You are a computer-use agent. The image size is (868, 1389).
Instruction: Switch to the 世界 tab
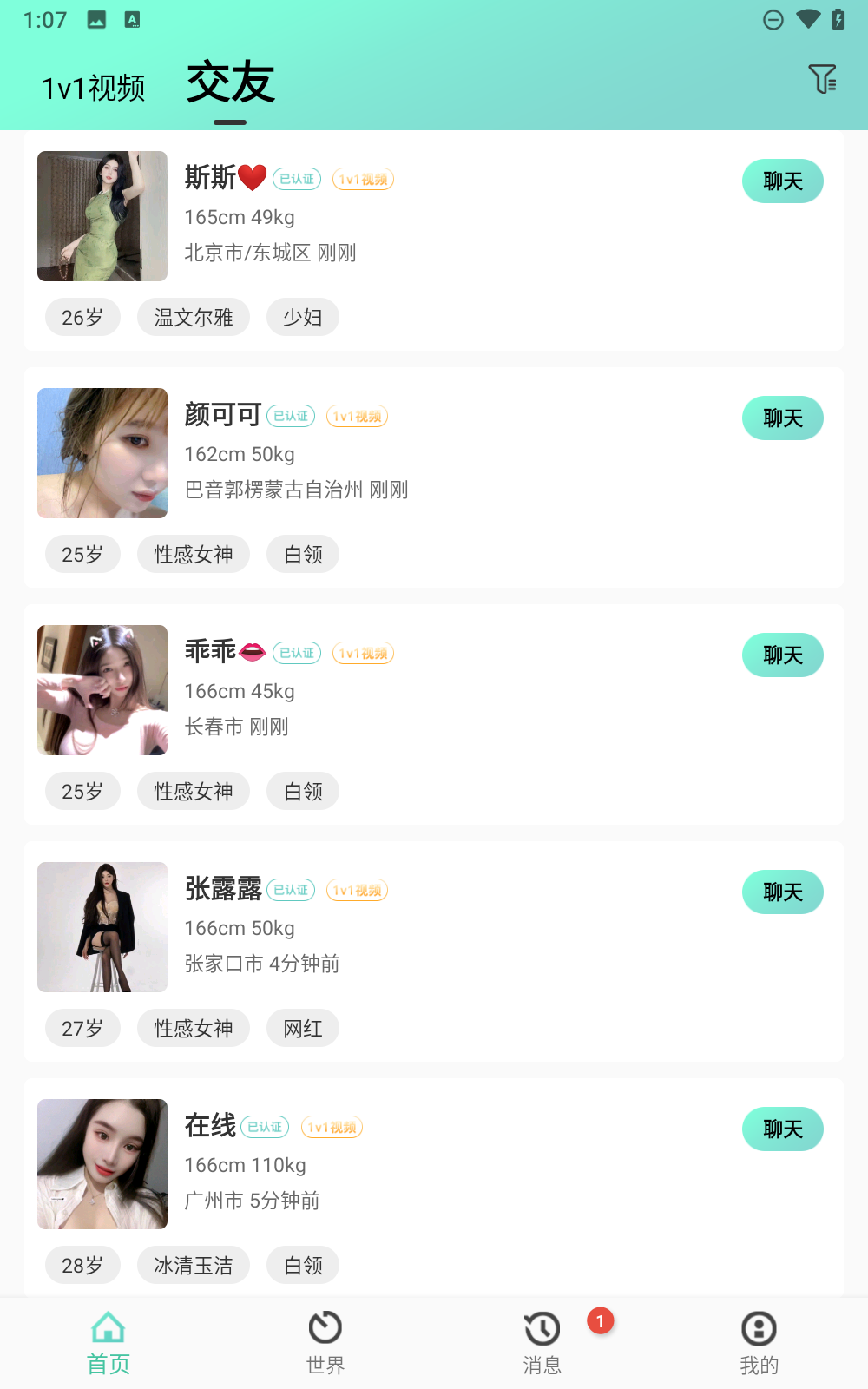click(325, 1342)
